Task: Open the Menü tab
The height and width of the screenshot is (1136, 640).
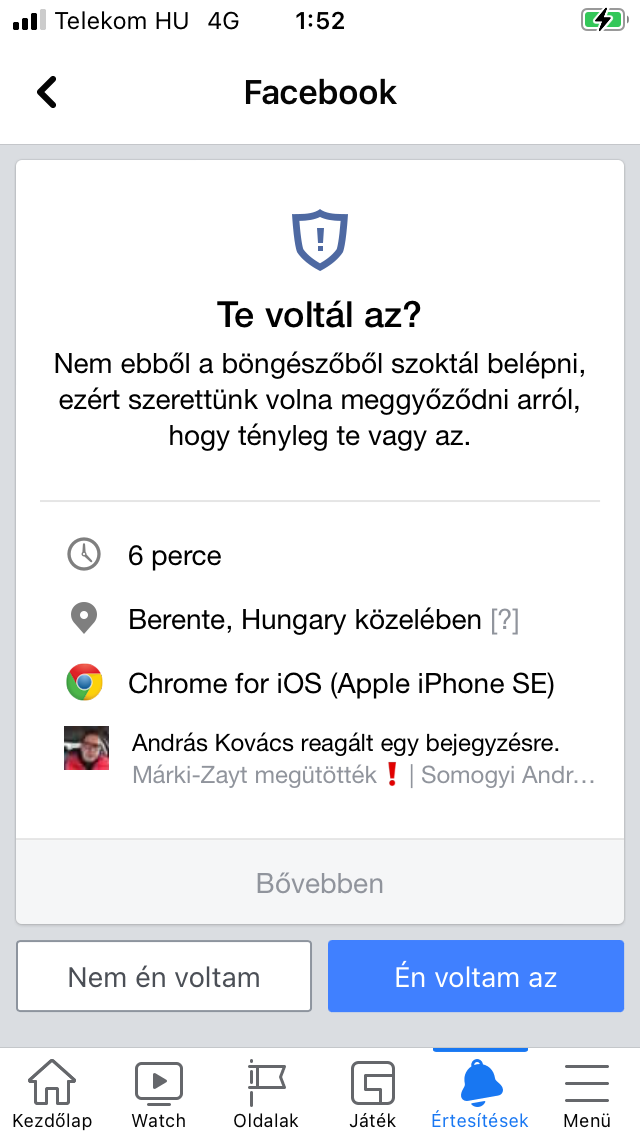Action: [x=587, y=1094]
